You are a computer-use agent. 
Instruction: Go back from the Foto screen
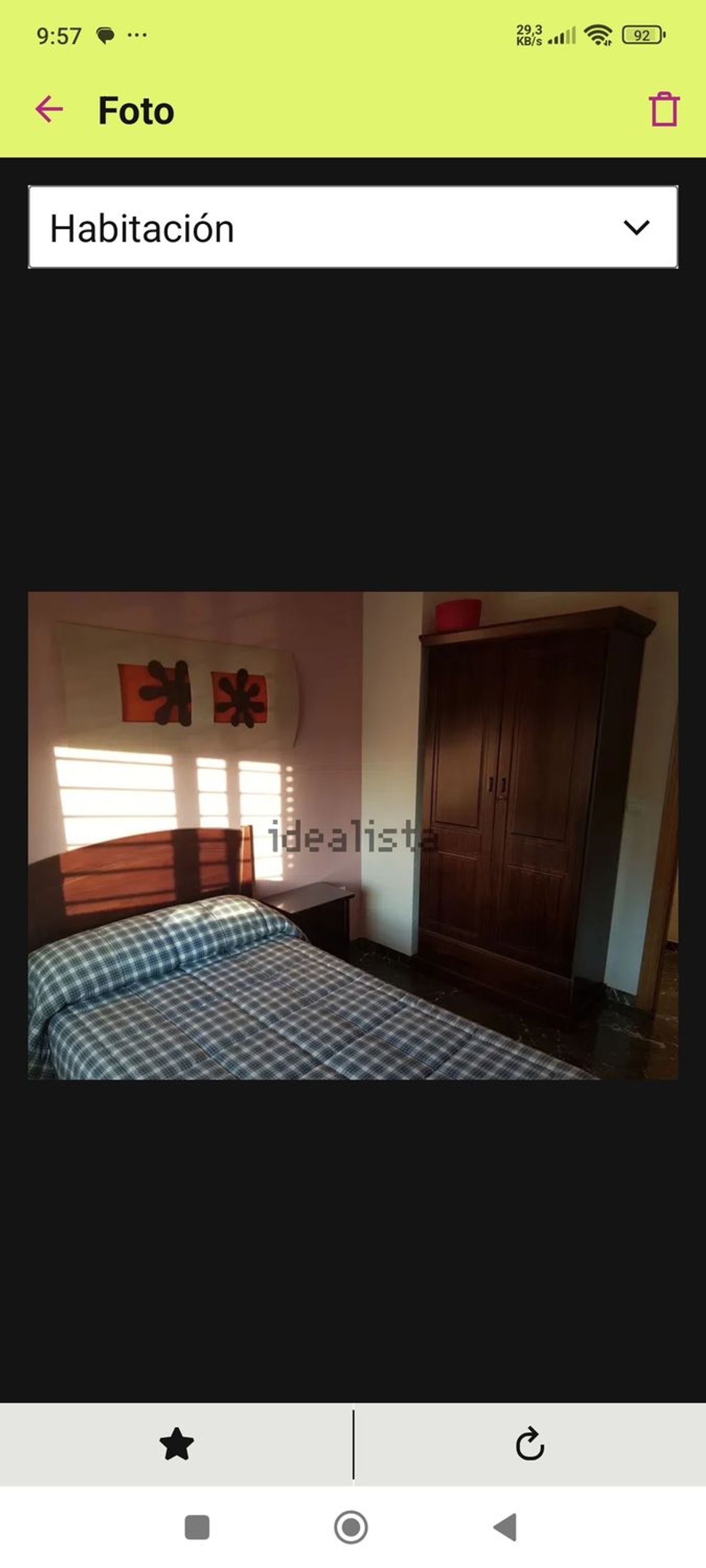(49, 110)
